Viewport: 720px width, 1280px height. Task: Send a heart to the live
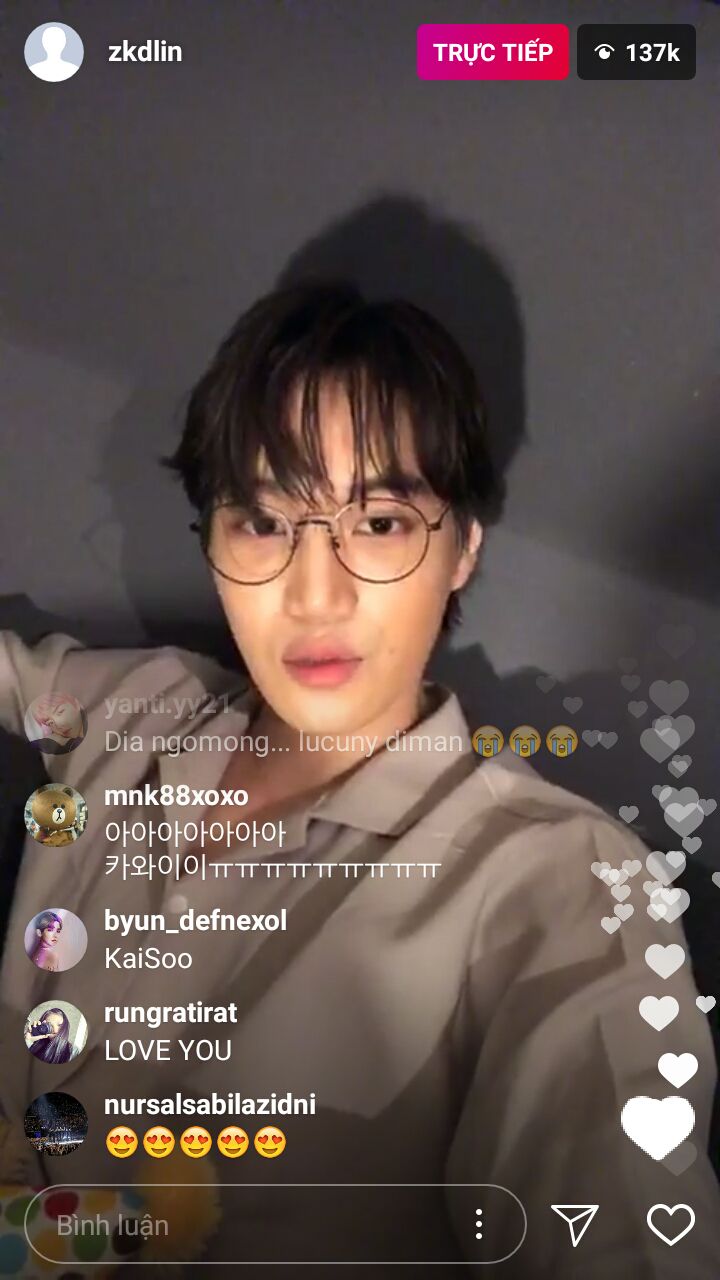(670, 1225)
